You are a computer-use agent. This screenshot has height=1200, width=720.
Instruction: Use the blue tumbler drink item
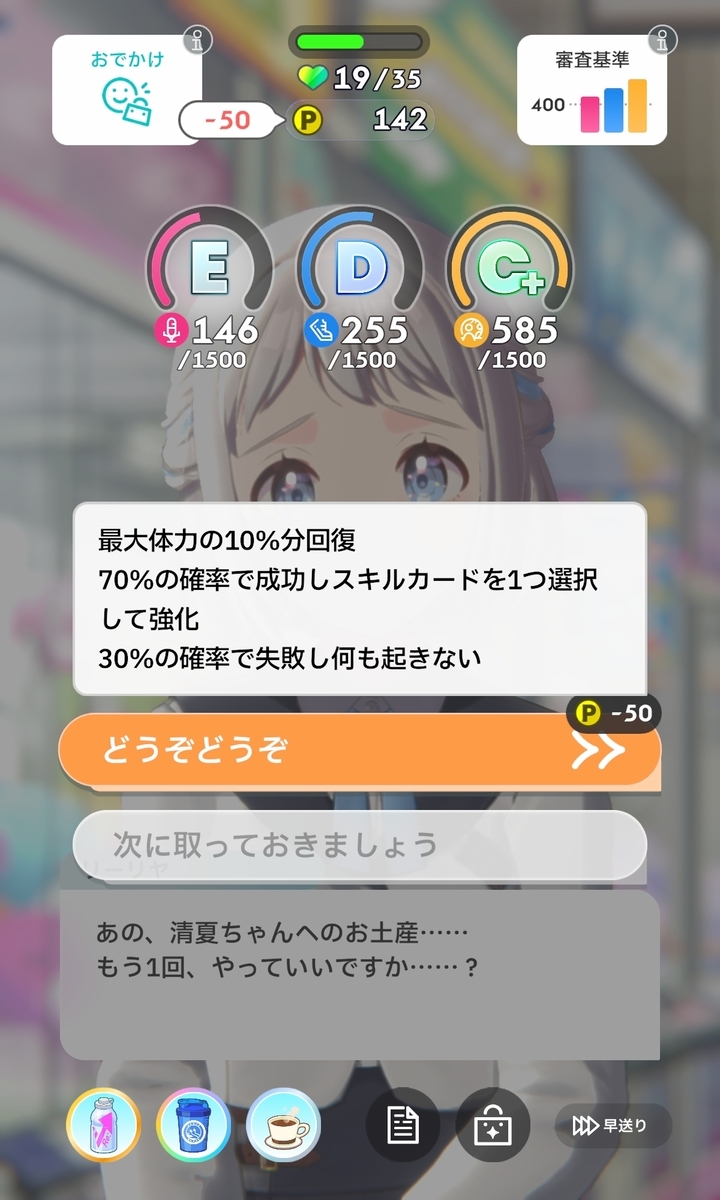[194, 1125]
